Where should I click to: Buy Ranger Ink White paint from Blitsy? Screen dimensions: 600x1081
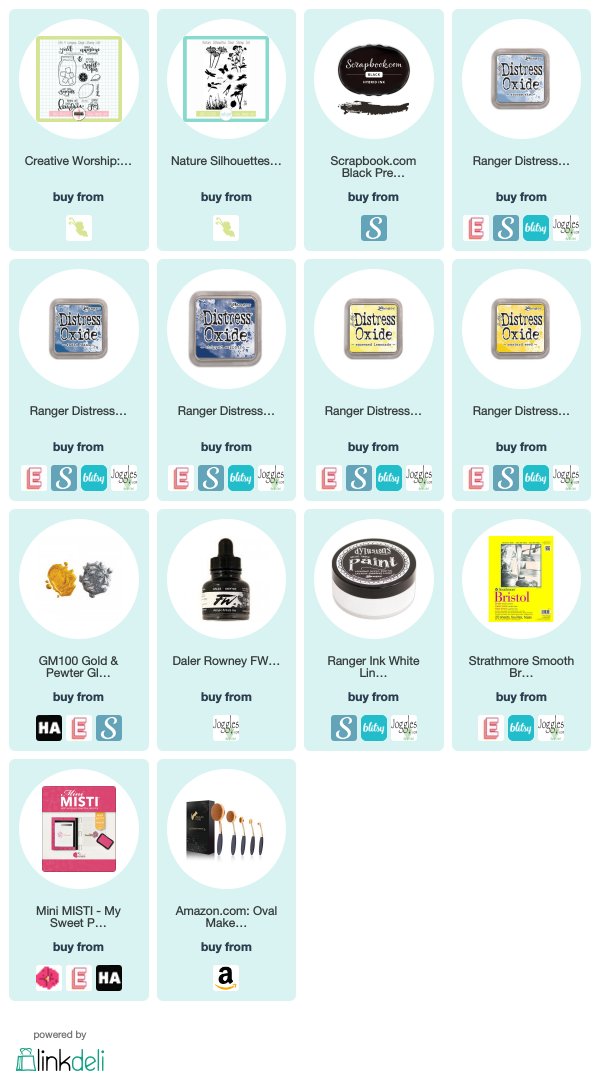(374, 728)
